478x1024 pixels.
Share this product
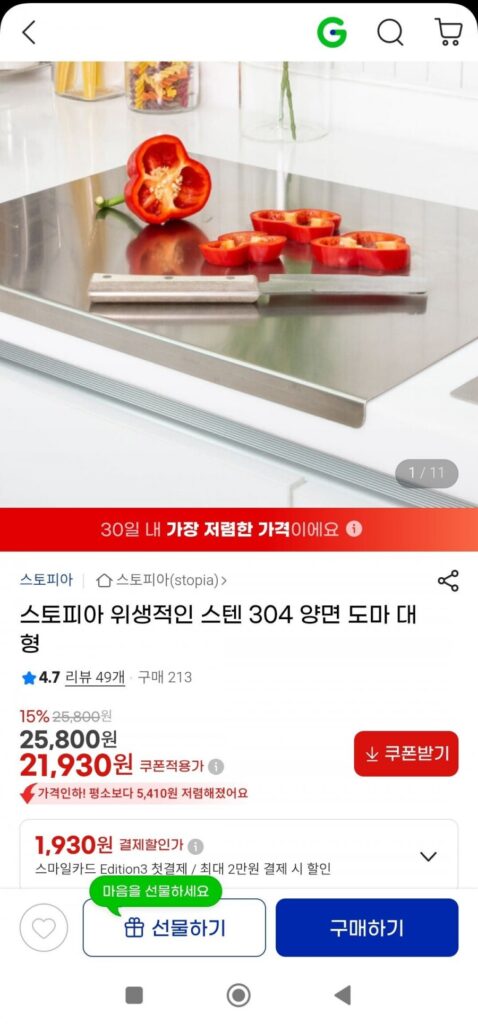(448, 581)
